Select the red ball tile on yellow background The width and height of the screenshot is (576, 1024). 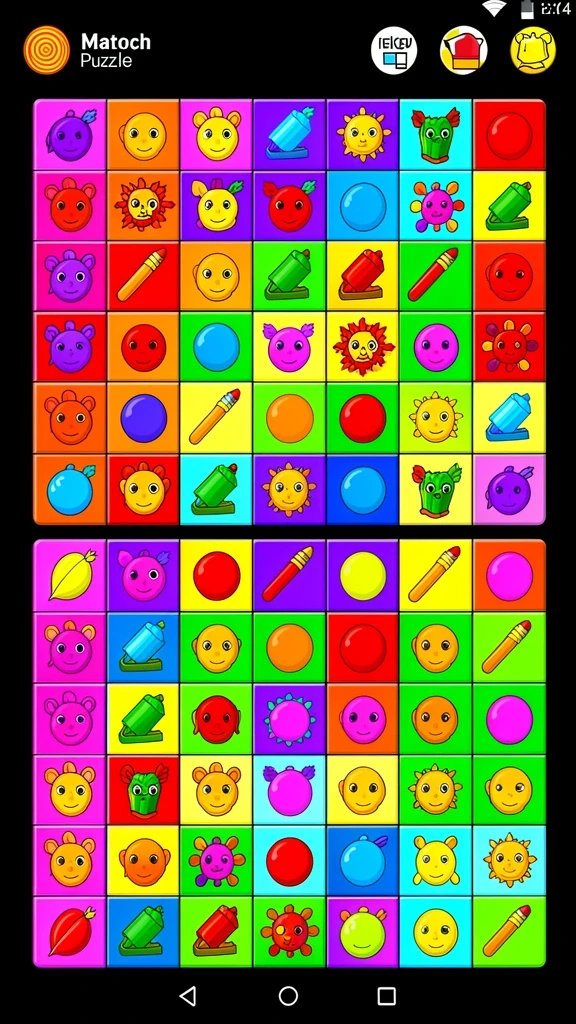coord(216,575)
